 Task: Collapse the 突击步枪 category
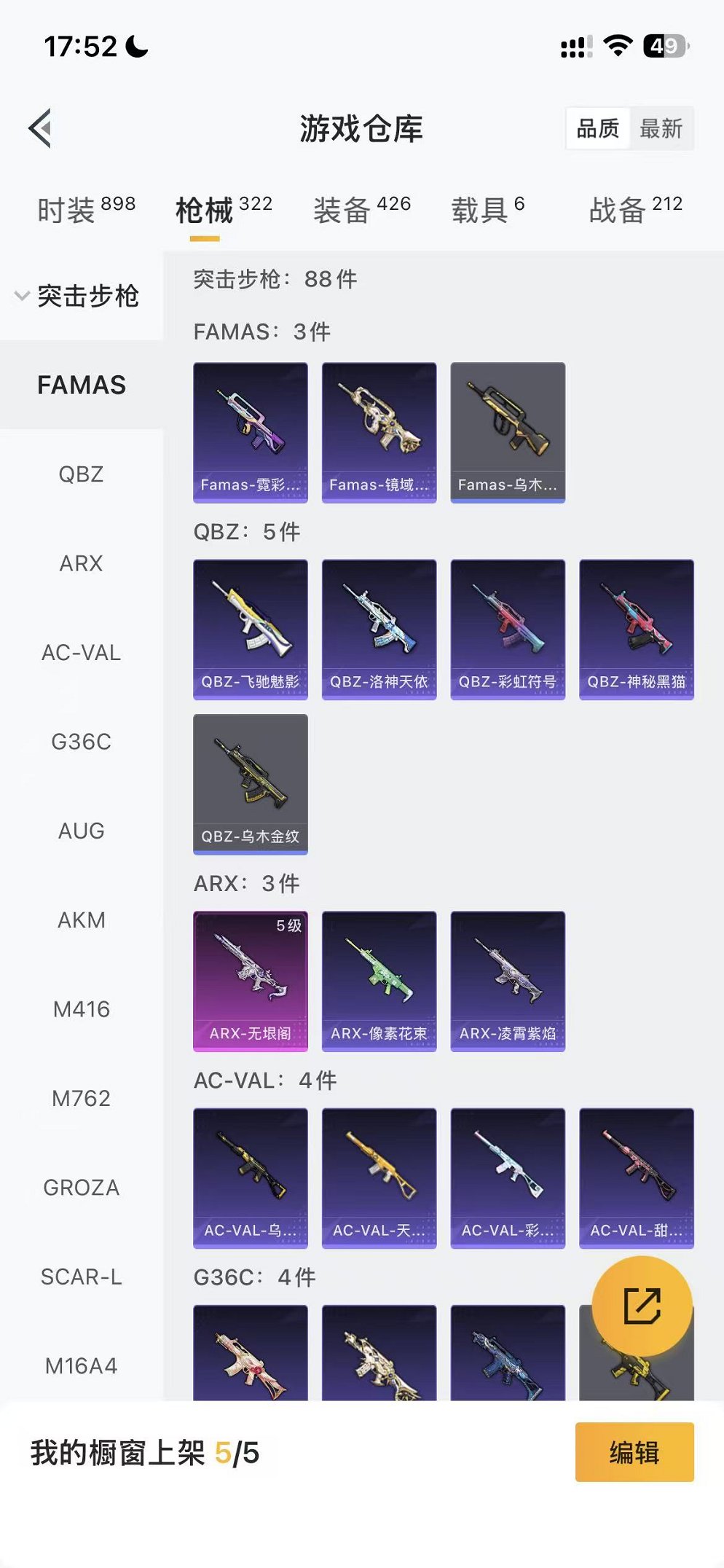(x=76, y=296)
